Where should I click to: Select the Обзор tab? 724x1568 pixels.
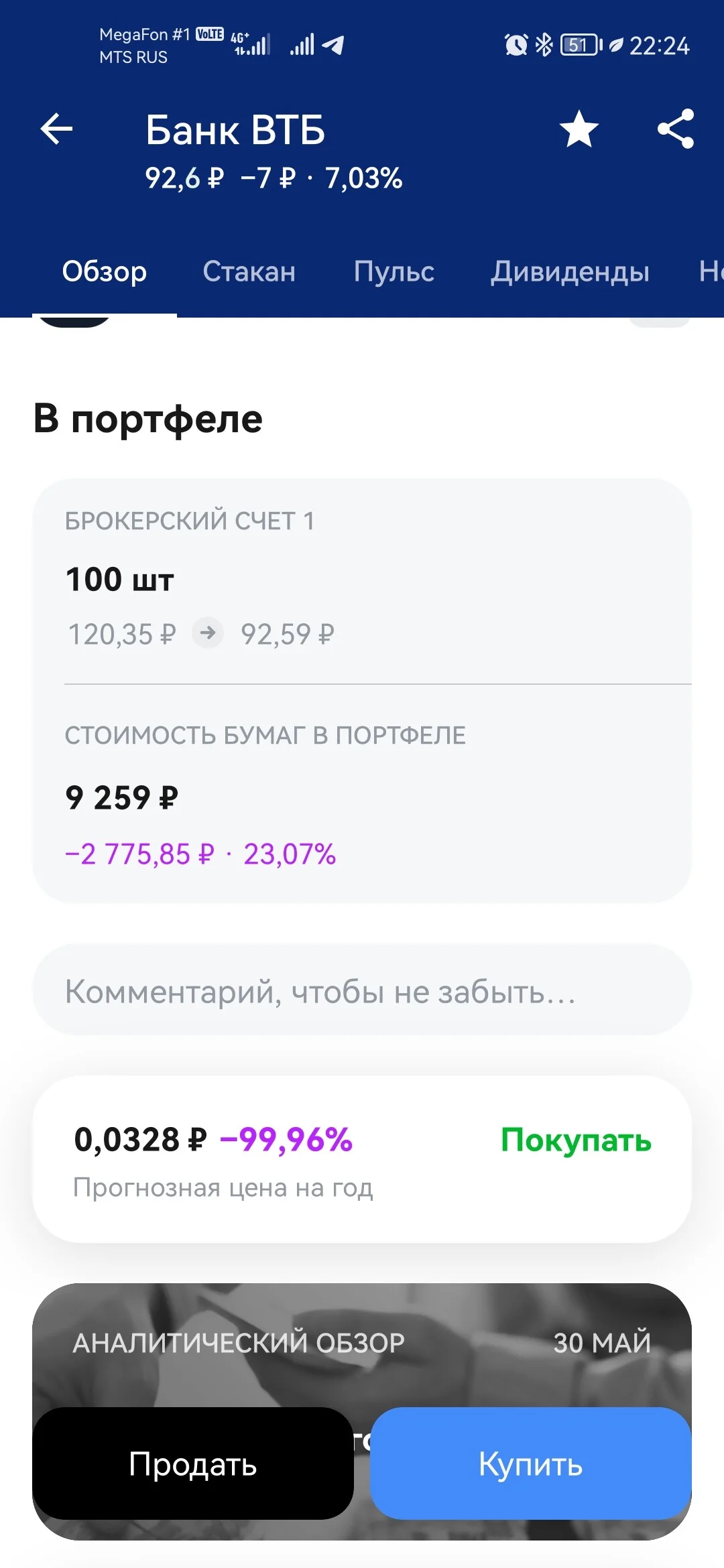[x=105, y=271]
